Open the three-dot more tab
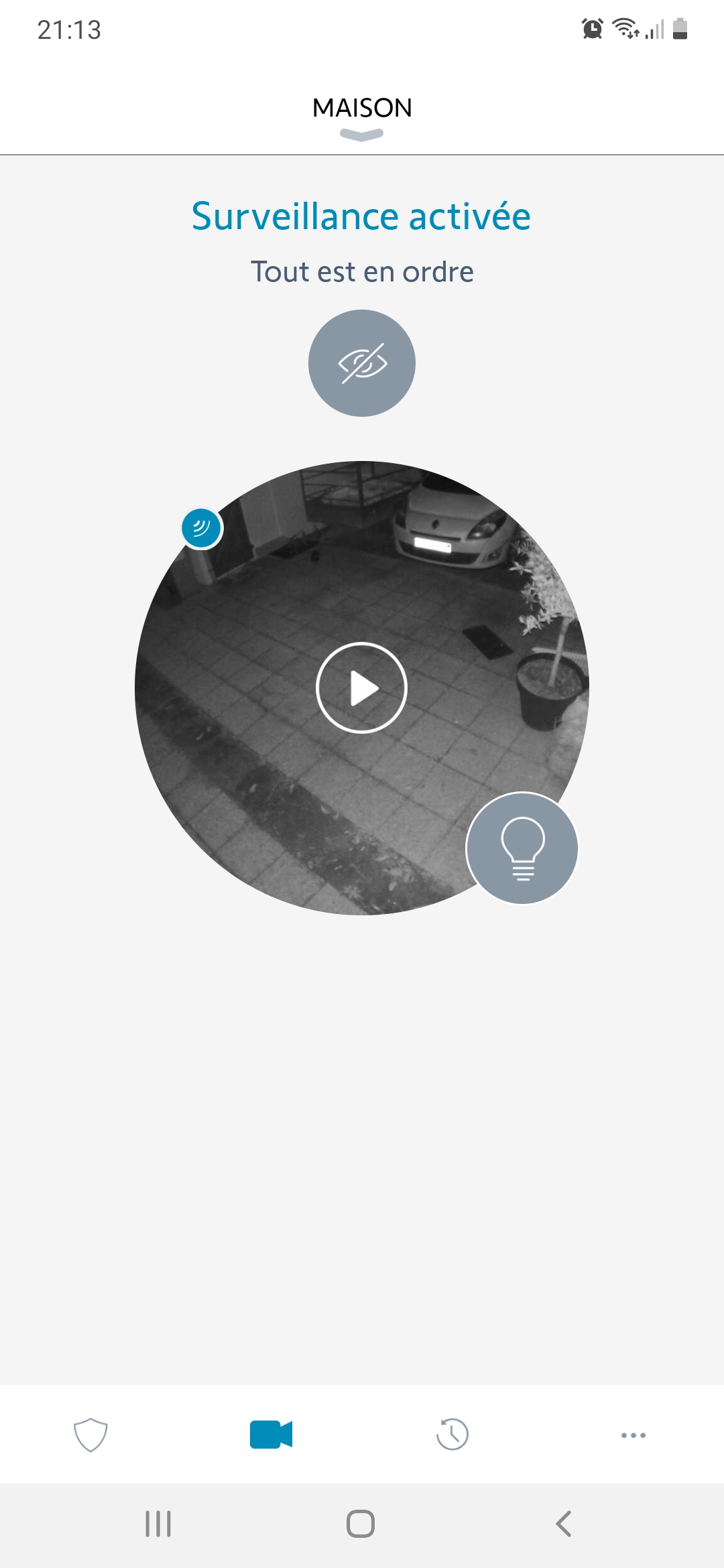The width and height of the screenshot is (724, 1568). pyautogui.click(x=633, y=1435)
